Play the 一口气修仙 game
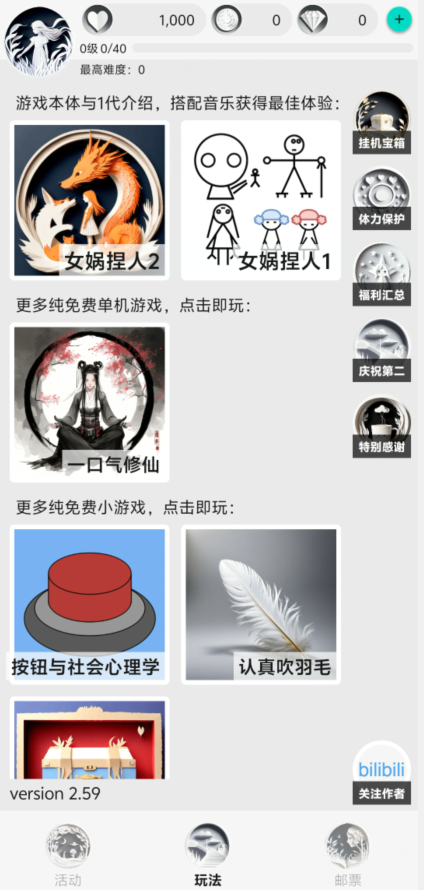Image resolution: width=424 pixels, height=890 pixels. 90,402
